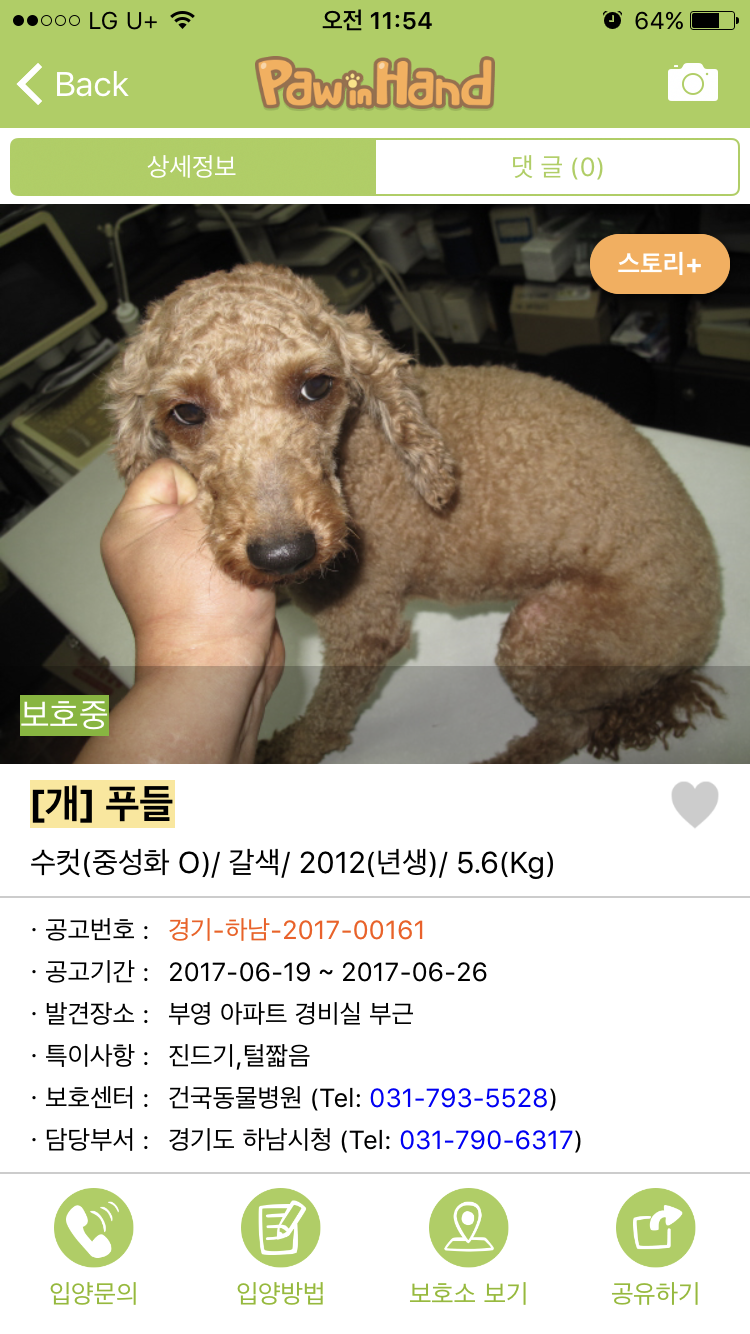Image resolution: width=750 pixels, height=1334 pixels.
Task: Favorite this poodle with the heart icon
Action: coord(695,805)
